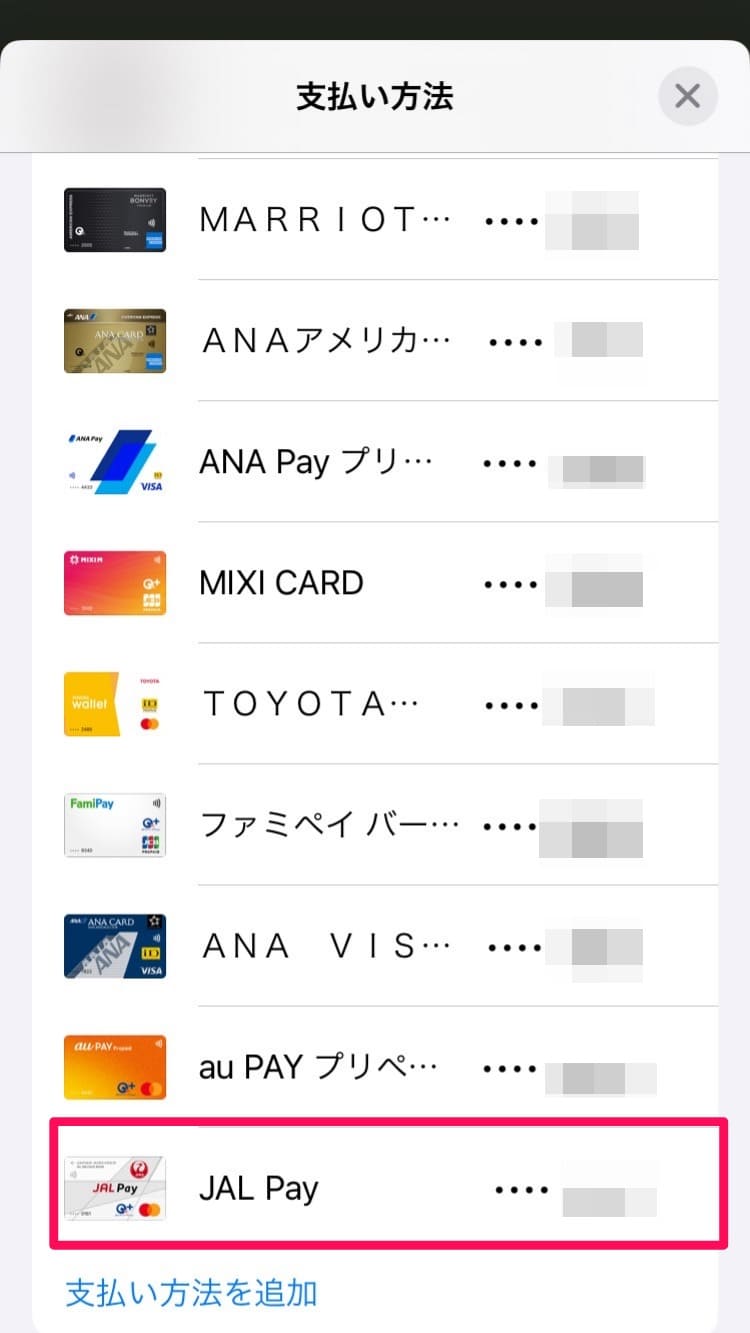Image resolution: width=750 pixels, height=1333 pixels.
Task: Open 支払い方法を追加 to add a card
Action: click(188, 1293)
